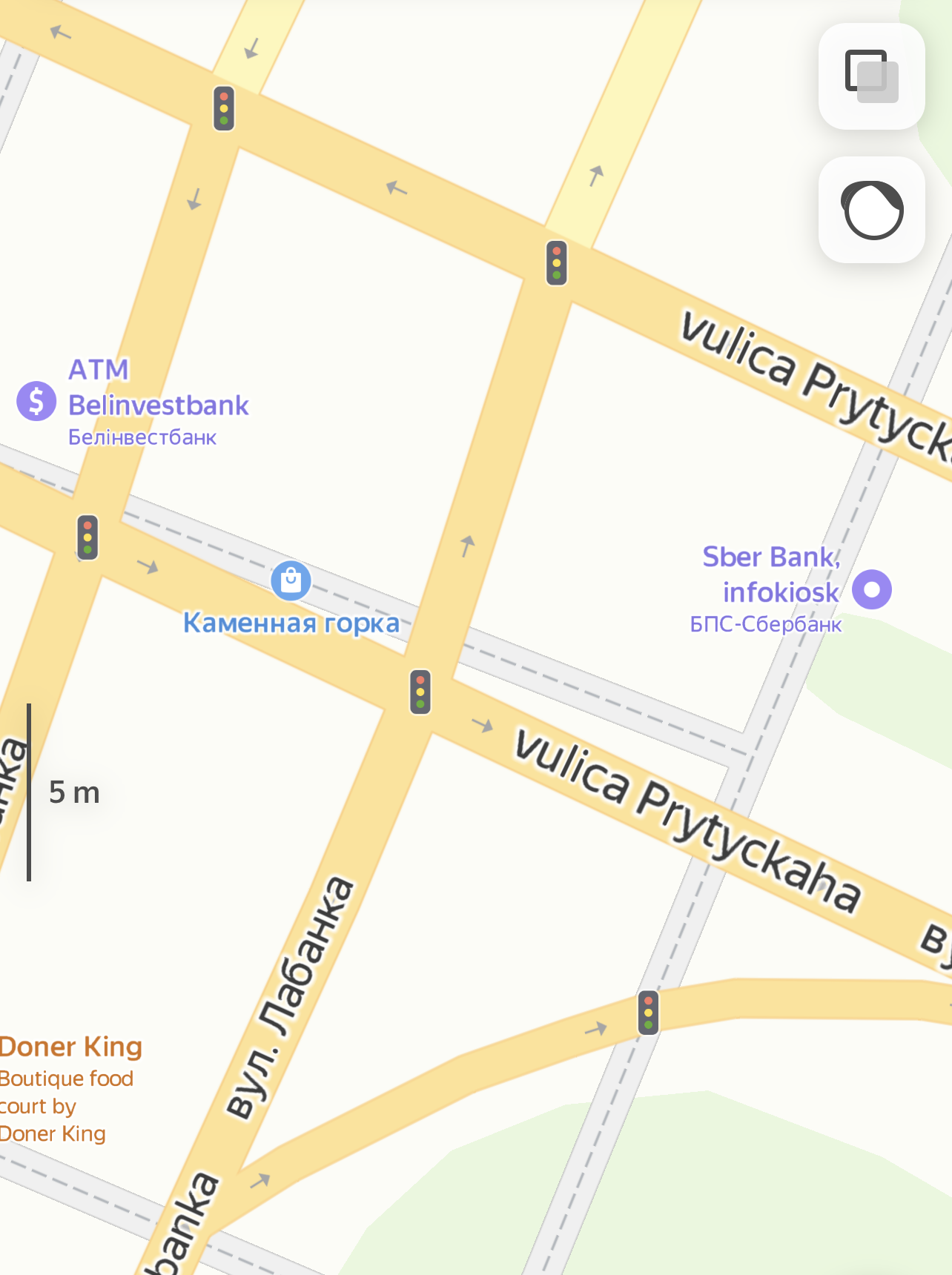Toggle map rotation via the compass circle
The width and height of the screenshot is (952, 1275).
coord(871,211)
